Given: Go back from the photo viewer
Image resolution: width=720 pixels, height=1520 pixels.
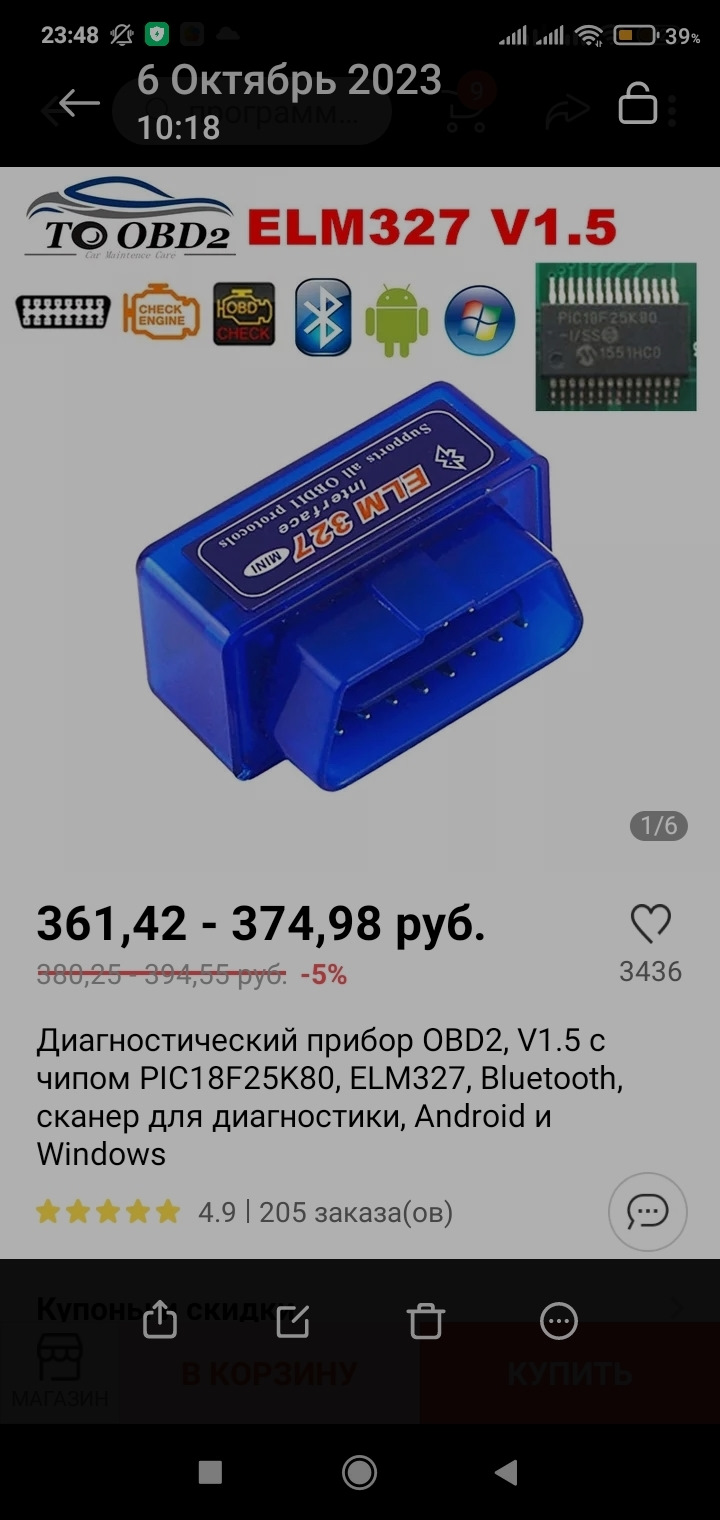Looking at the screenshot, I should tap(79, 103).
